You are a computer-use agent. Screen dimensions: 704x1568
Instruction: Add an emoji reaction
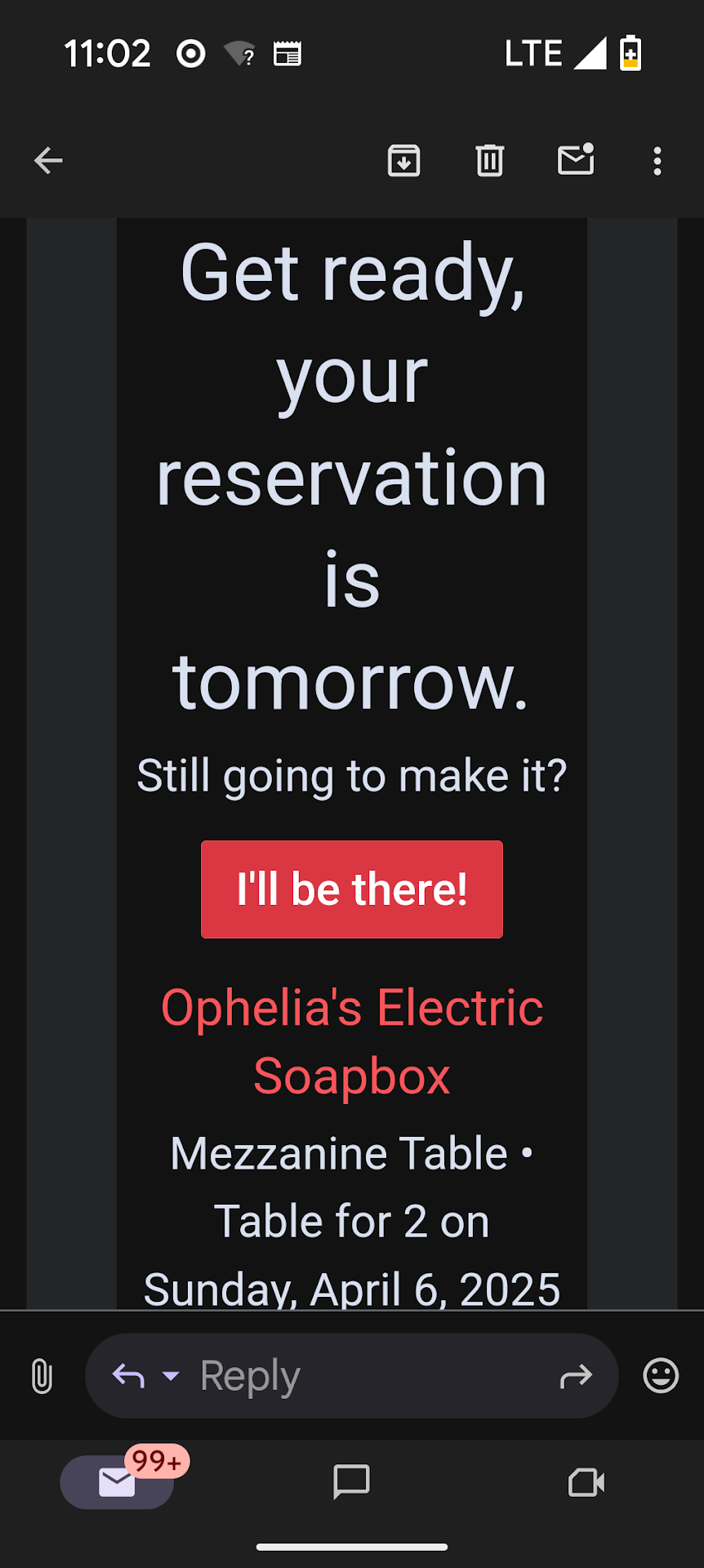pyautogui.click(x=661, y=1376)
